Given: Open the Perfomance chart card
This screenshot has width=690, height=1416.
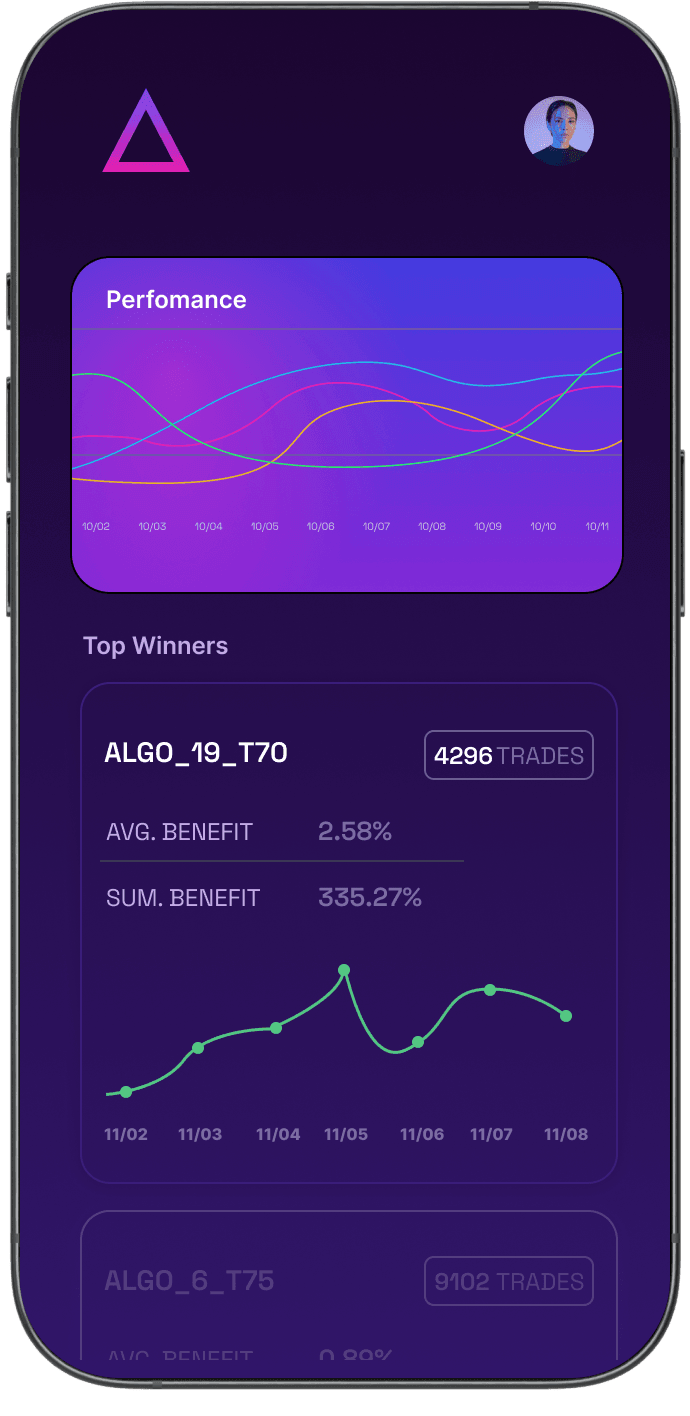Looking at the screenshot, I should [346, 425].
